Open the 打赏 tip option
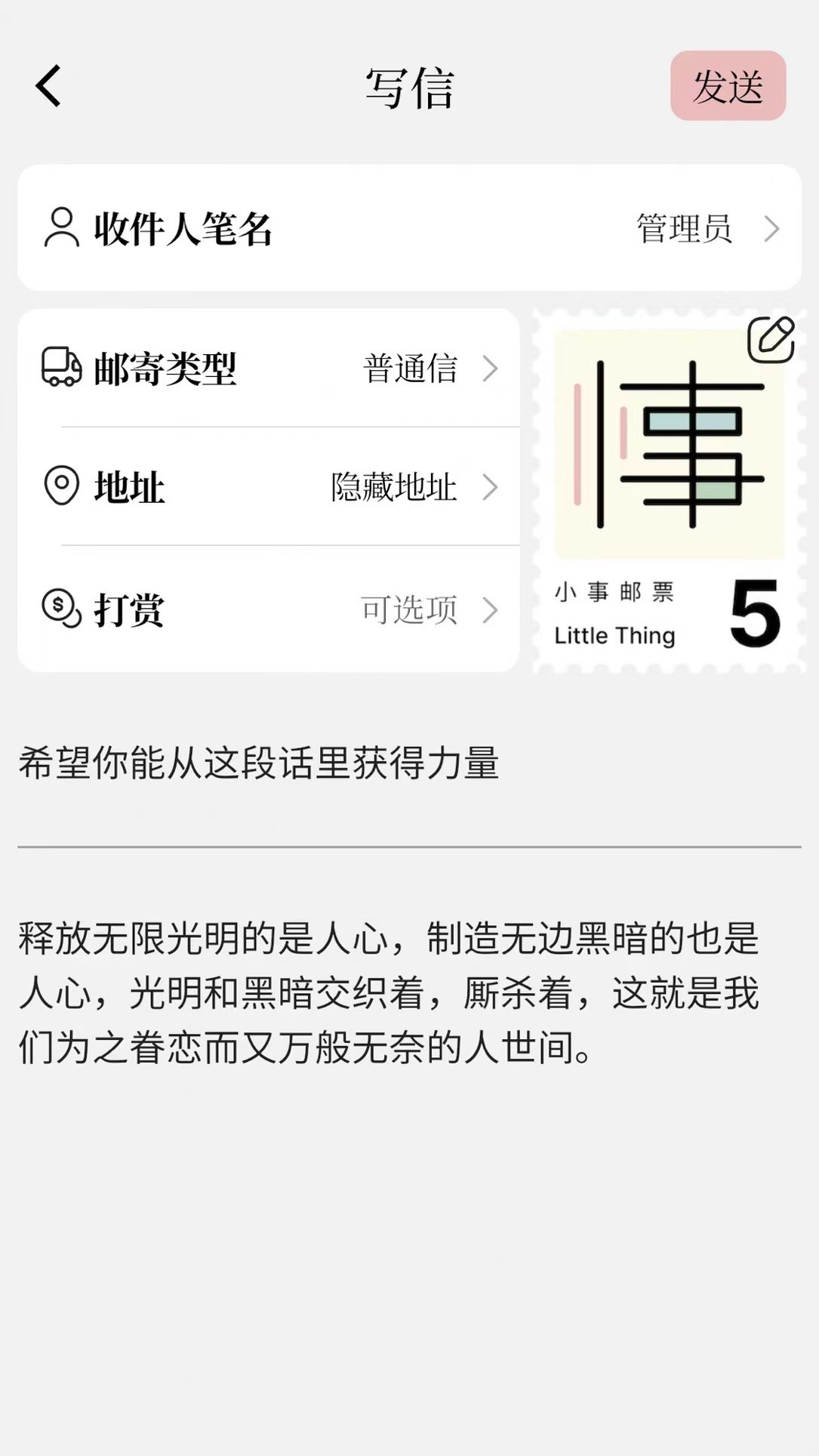The height and width of the screenshot is (1456, 819). coord(269,609)
